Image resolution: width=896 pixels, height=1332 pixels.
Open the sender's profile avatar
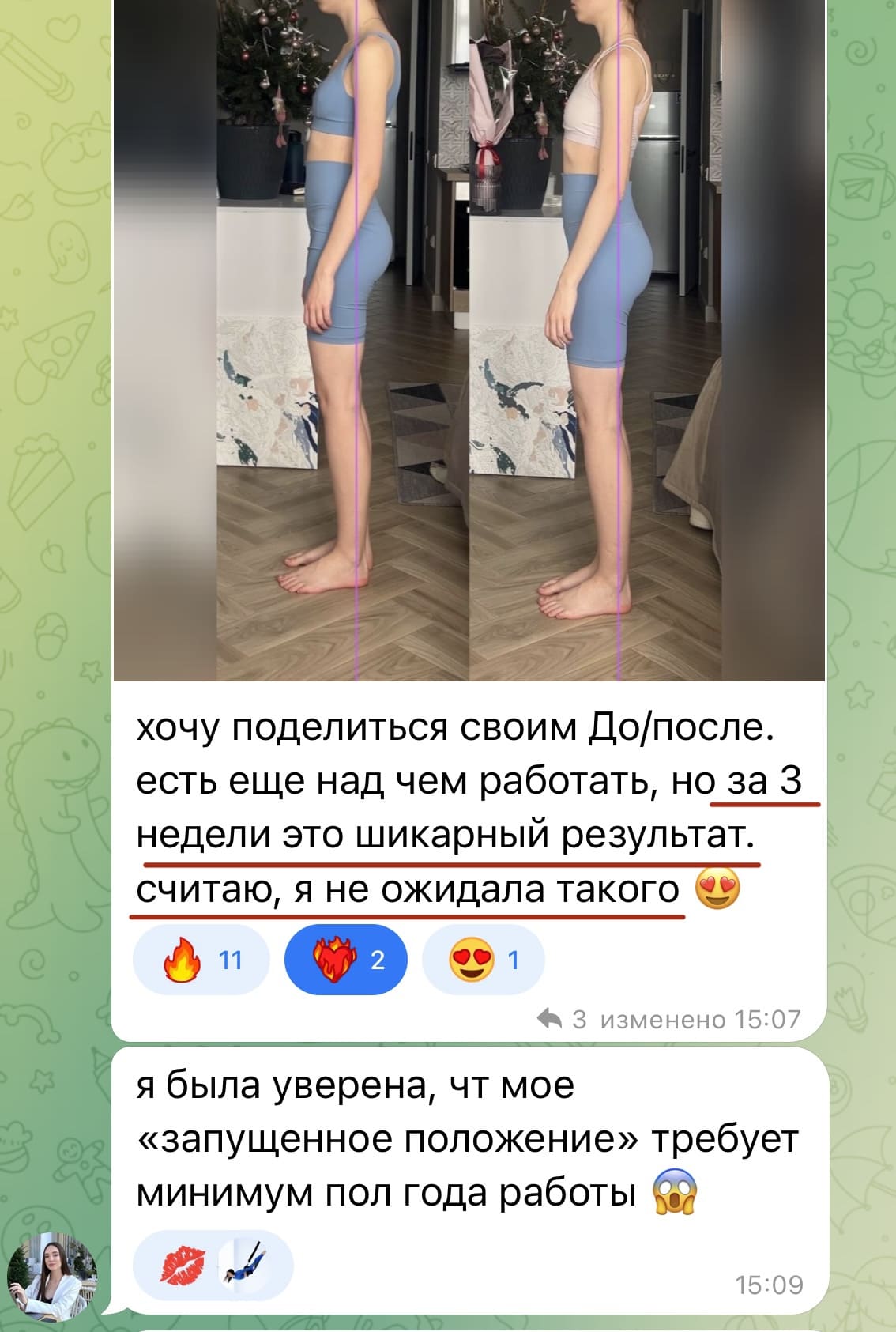(x=51, y=1276)
